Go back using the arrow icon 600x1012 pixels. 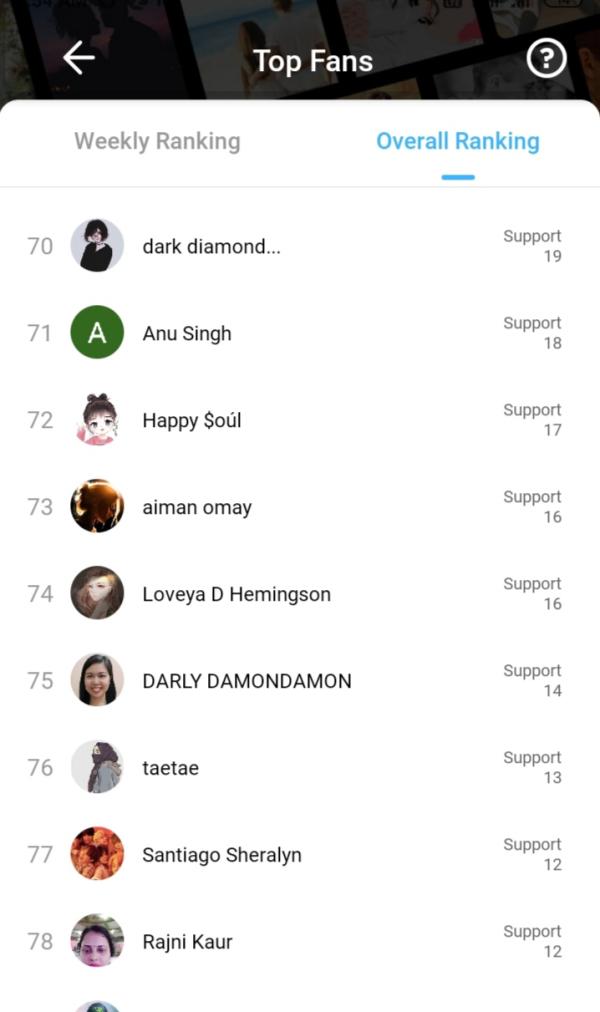click(79, 59)
